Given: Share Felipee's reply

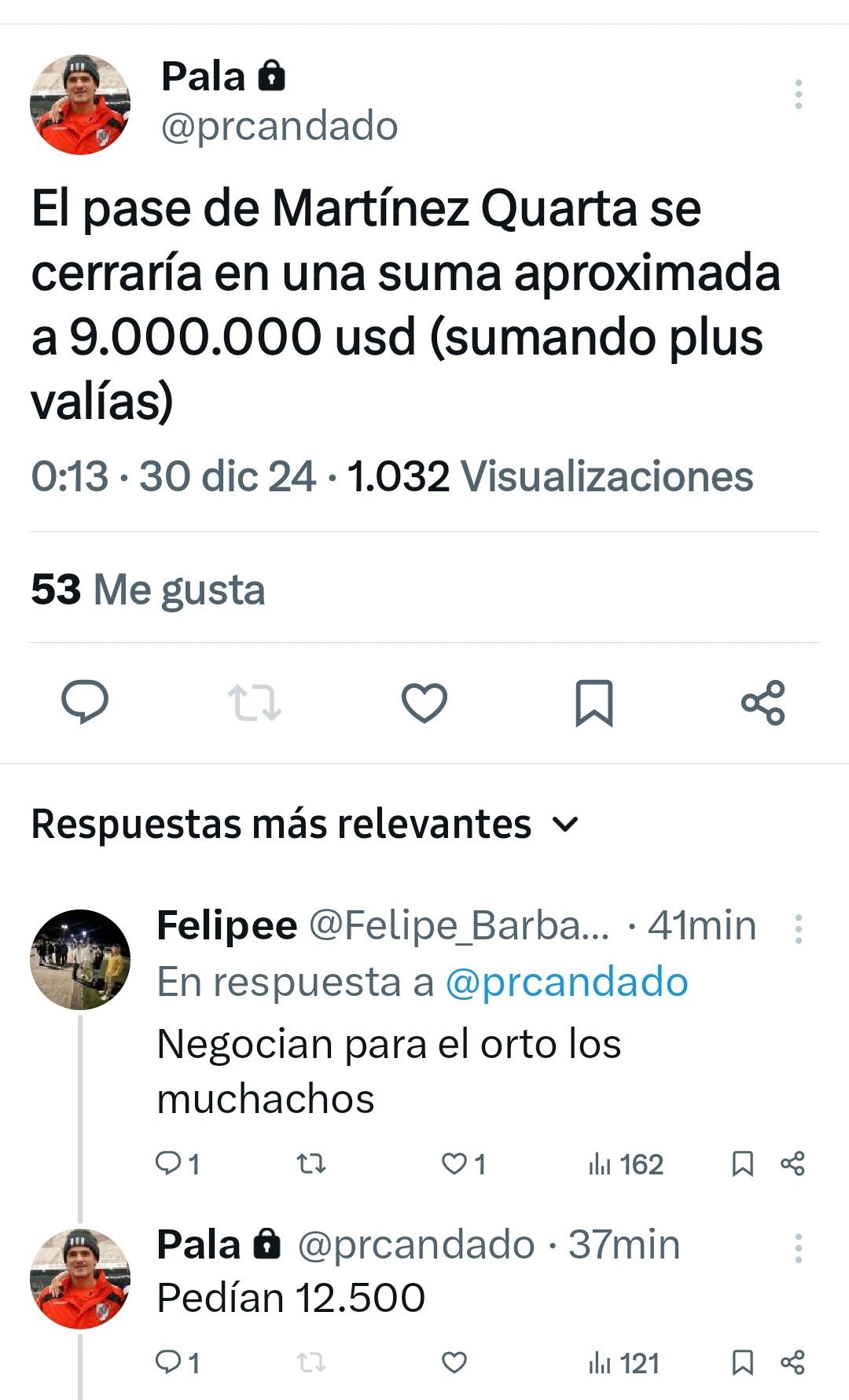Looking at the screenshot, I should point(792,1163).
